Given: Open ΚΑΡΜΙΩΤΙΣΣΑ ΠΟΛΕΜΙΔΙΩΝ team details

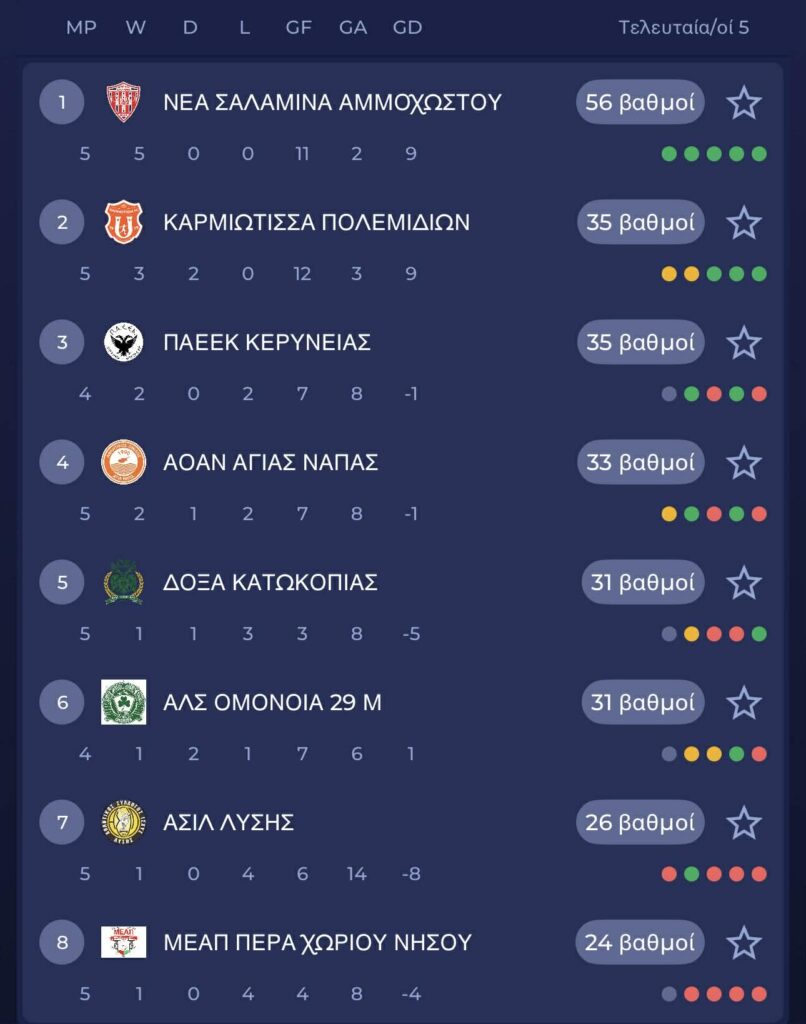Looking at the screenshot, I should tap(316, 222).
